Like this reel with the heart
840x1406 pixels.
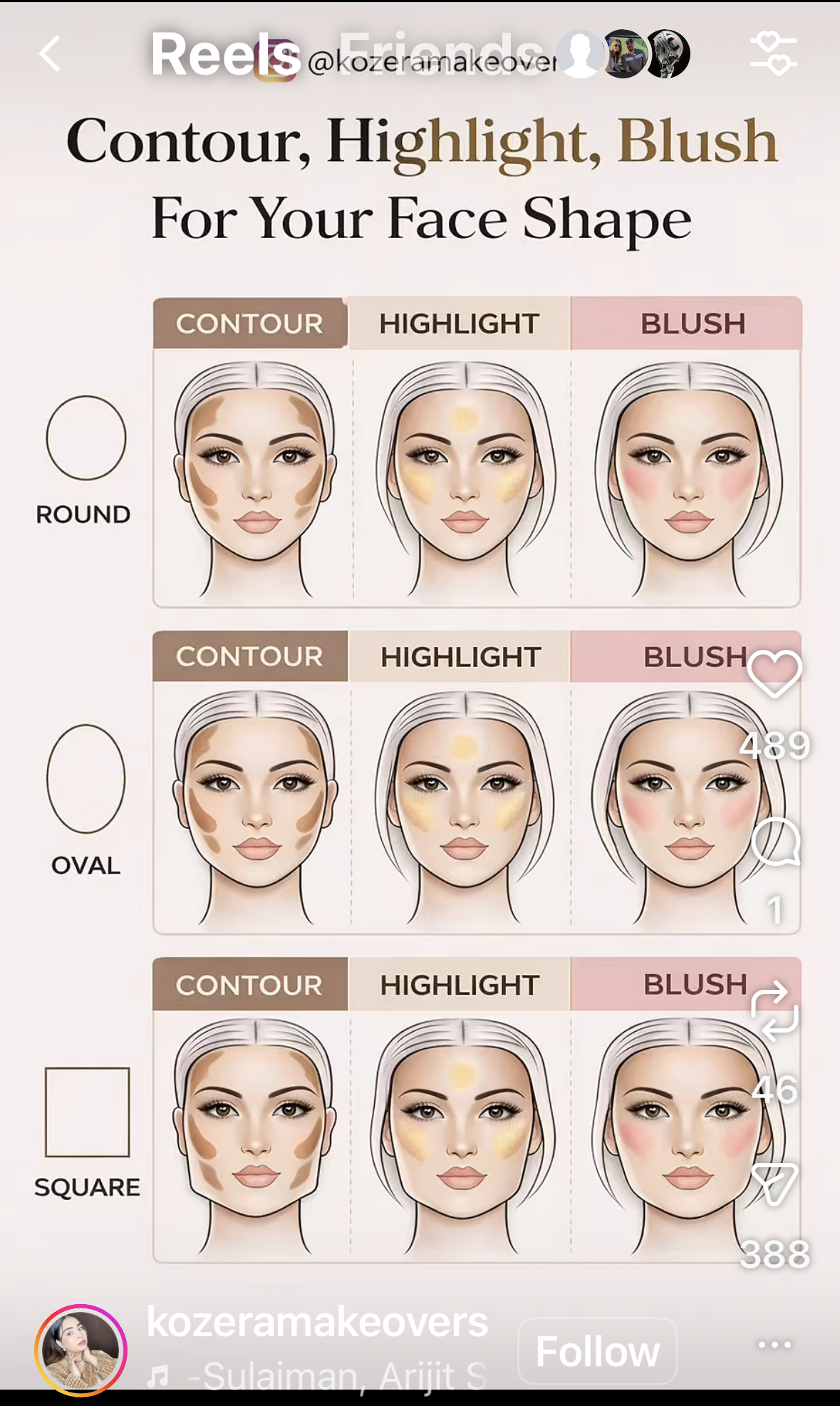(x=774, y=673)
